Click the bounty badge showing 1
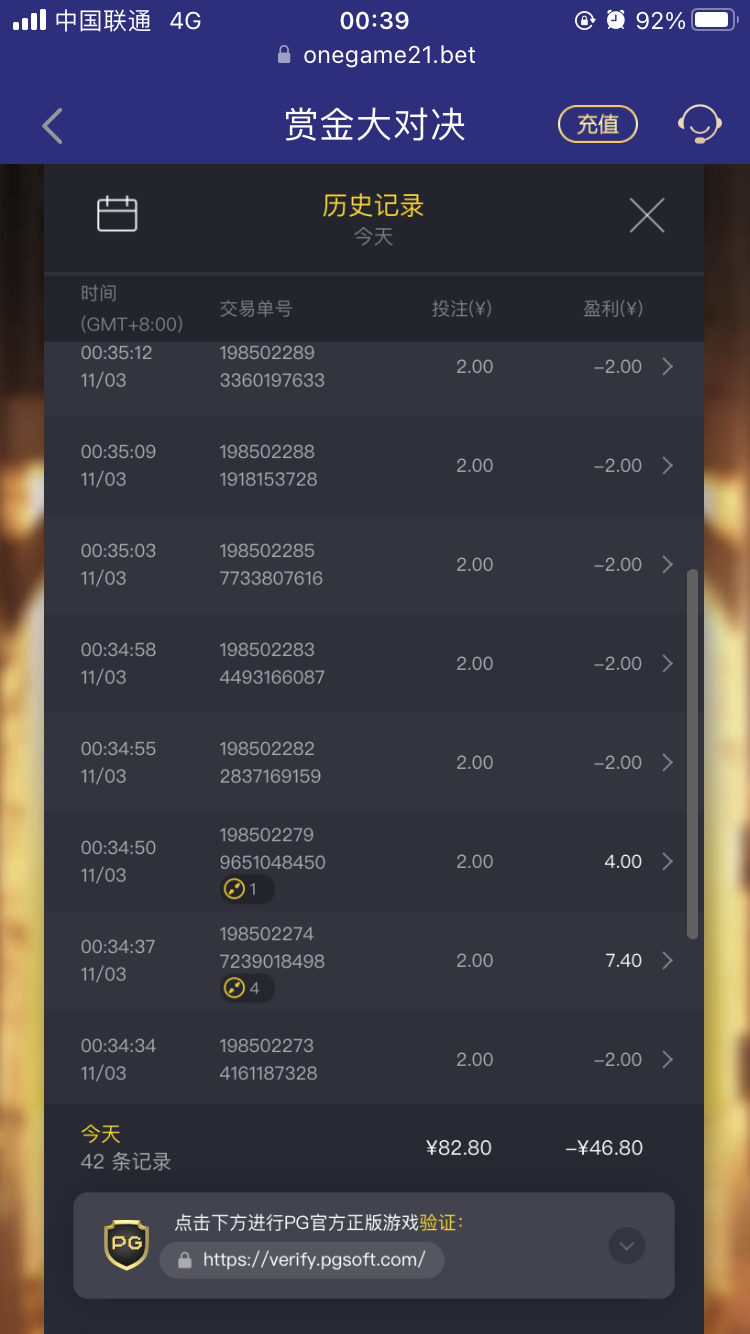Viewport: 750px width, 1334px height. pos(246,889)
